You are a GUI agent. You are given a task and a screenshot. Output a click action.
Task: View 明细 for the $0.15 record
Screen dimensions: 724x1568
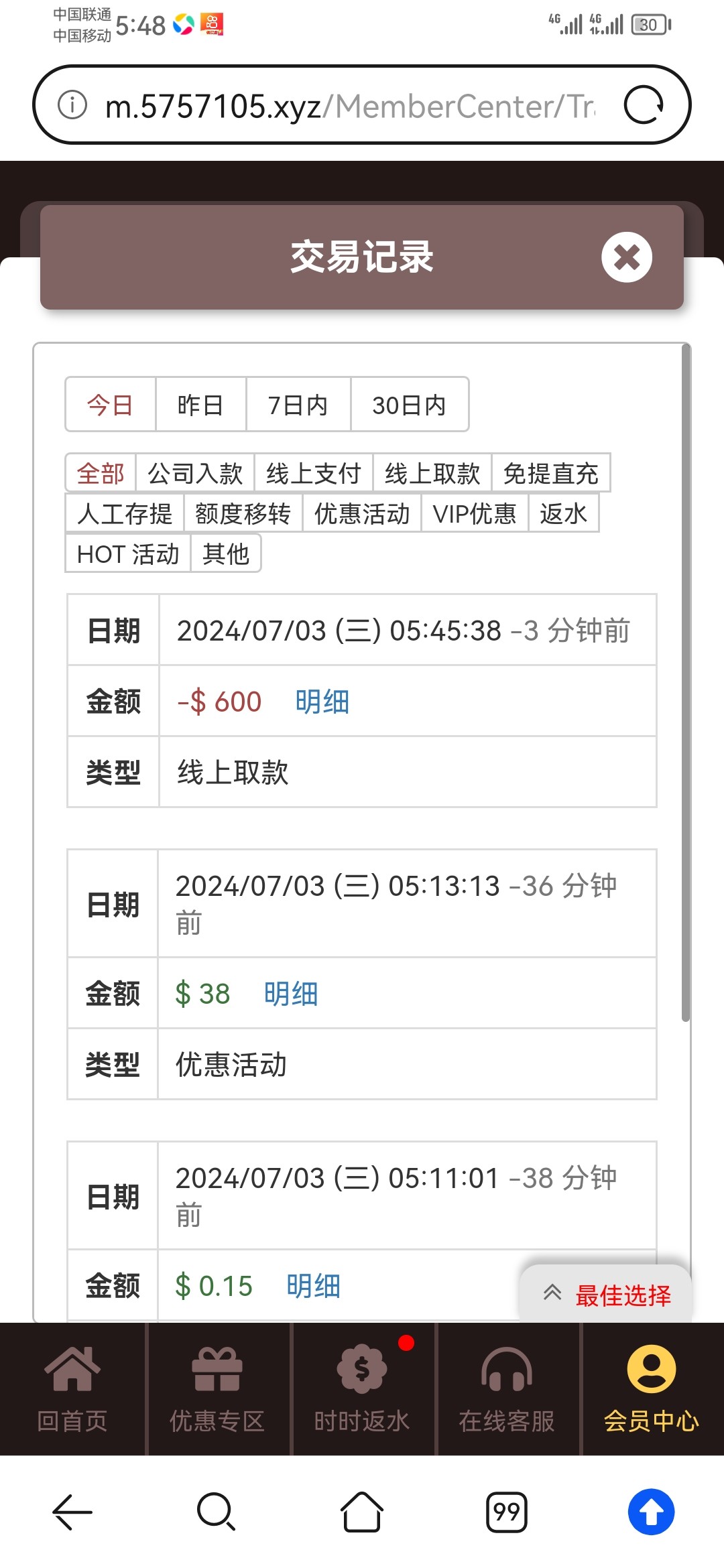pos(313,1286)
